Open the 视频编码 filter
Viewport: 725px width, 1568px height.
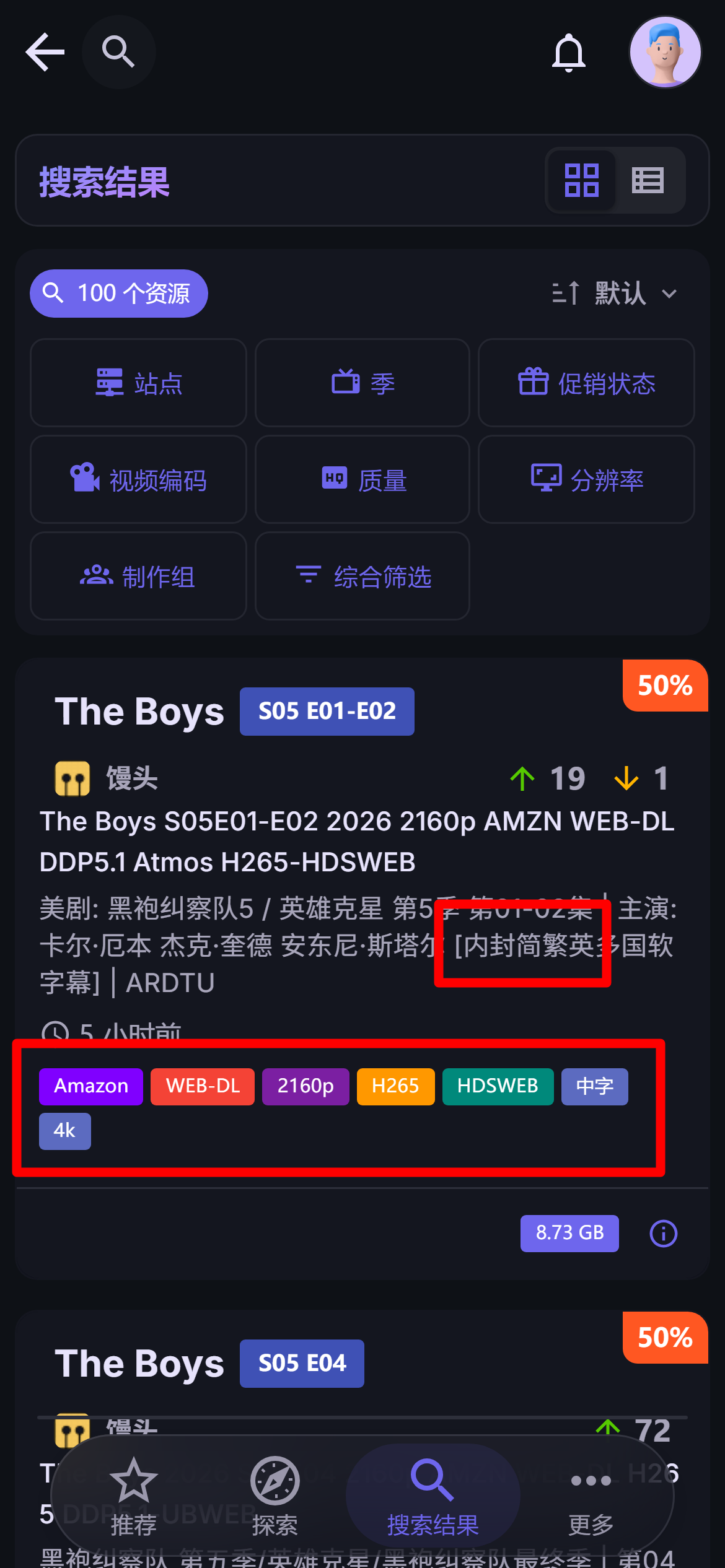coord(138,479)
